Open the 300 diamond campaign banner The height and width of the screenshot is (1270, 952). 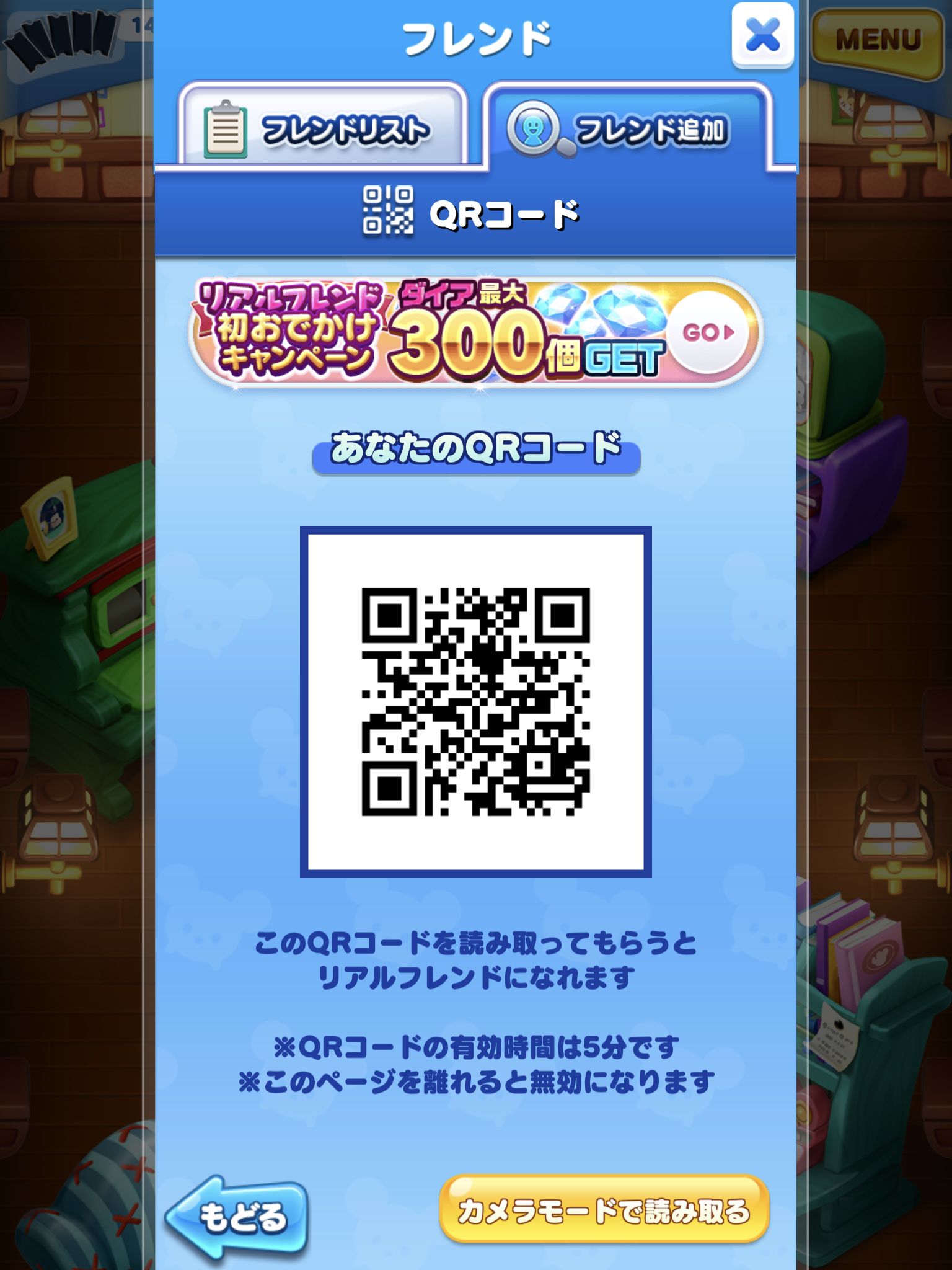[x=475, y=333]
